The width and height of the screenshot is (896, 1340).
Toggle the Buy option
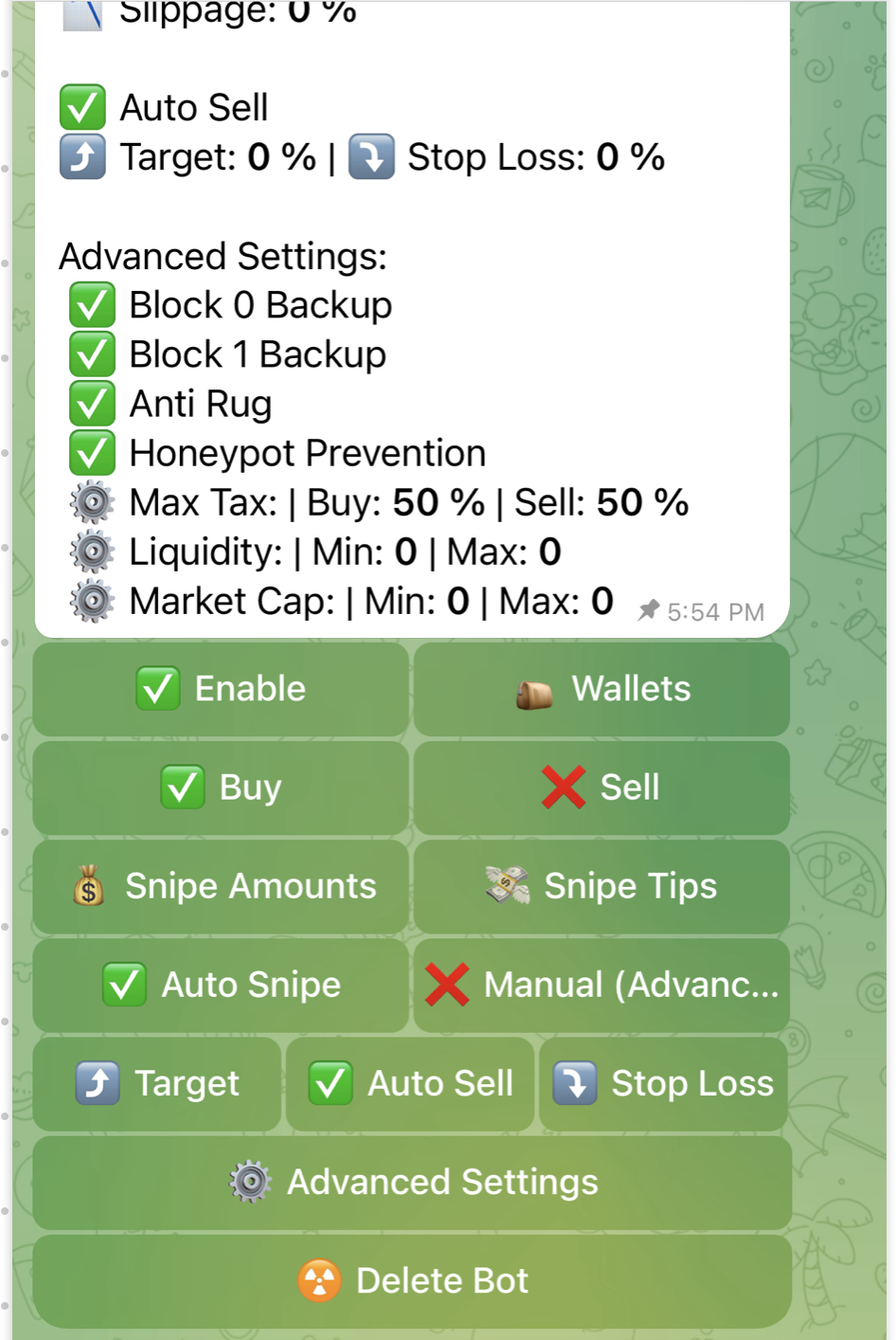[x=221, y=788]
